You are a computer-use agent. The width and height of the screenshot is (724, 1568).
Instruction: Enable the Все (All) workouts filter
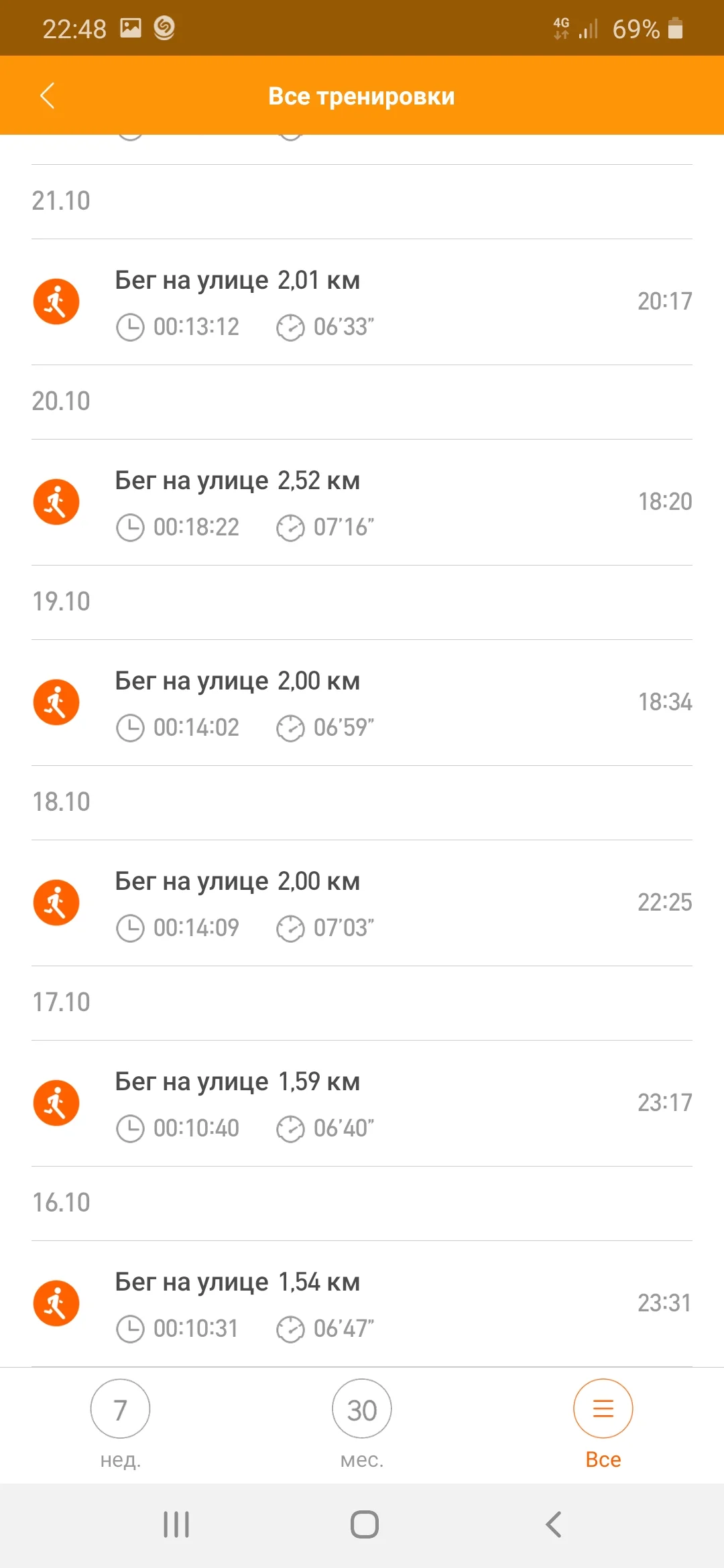[x=602, y=1409]
